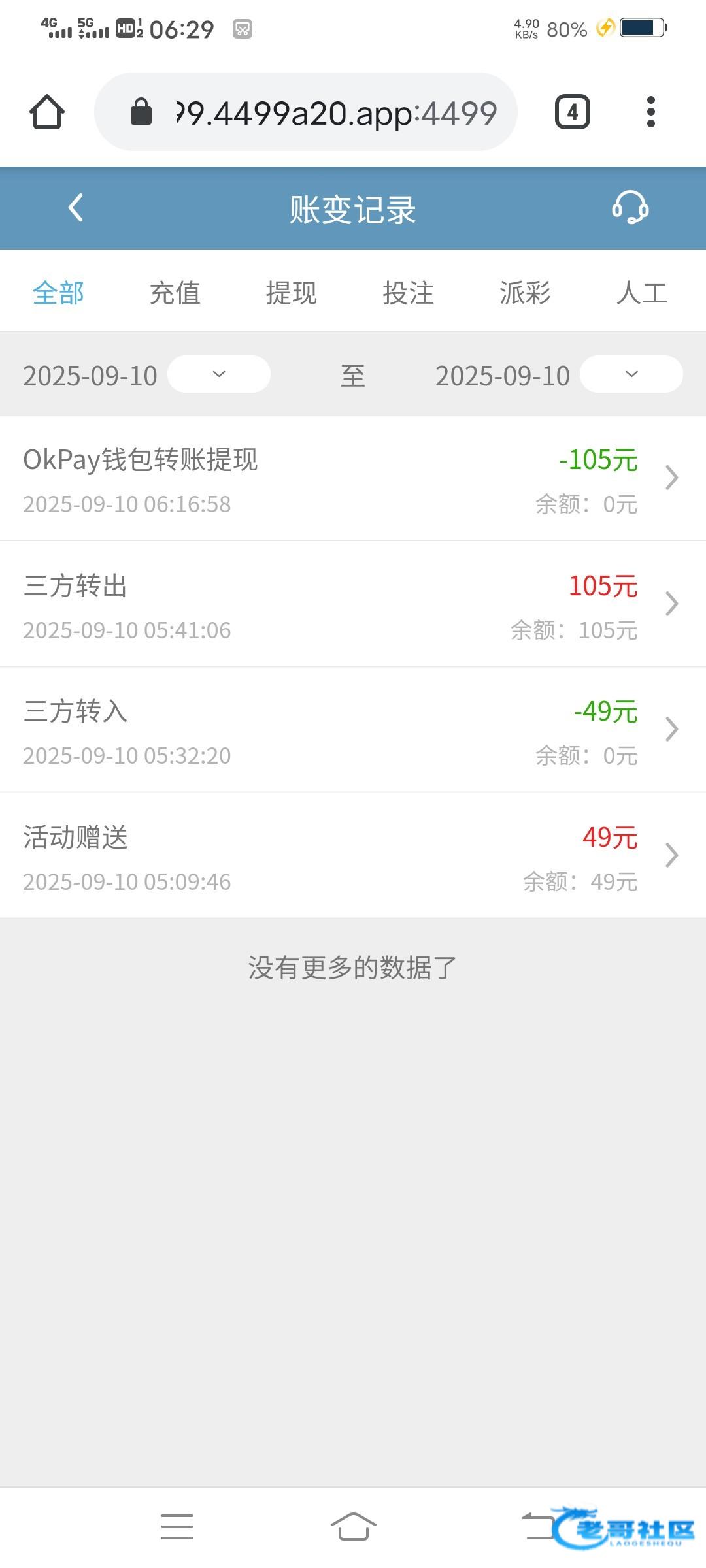This screenshot has width=706, height=1568.
Task: Open the OkPay钱包转账提现 record
Action: click(x=353, y=479)
